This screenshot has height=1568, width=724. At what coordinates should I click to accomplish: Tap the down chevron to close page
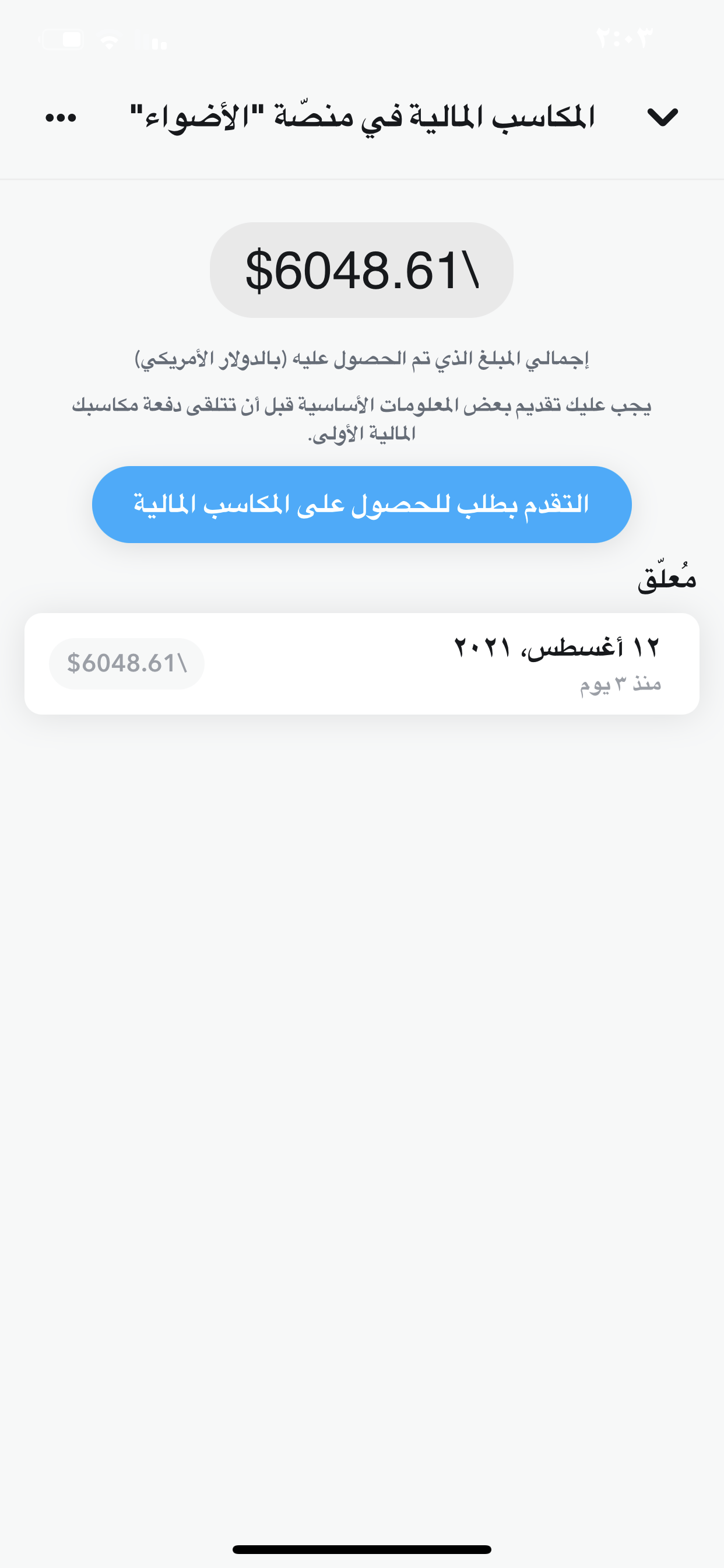pyautogui.click(x=663, y=117)
